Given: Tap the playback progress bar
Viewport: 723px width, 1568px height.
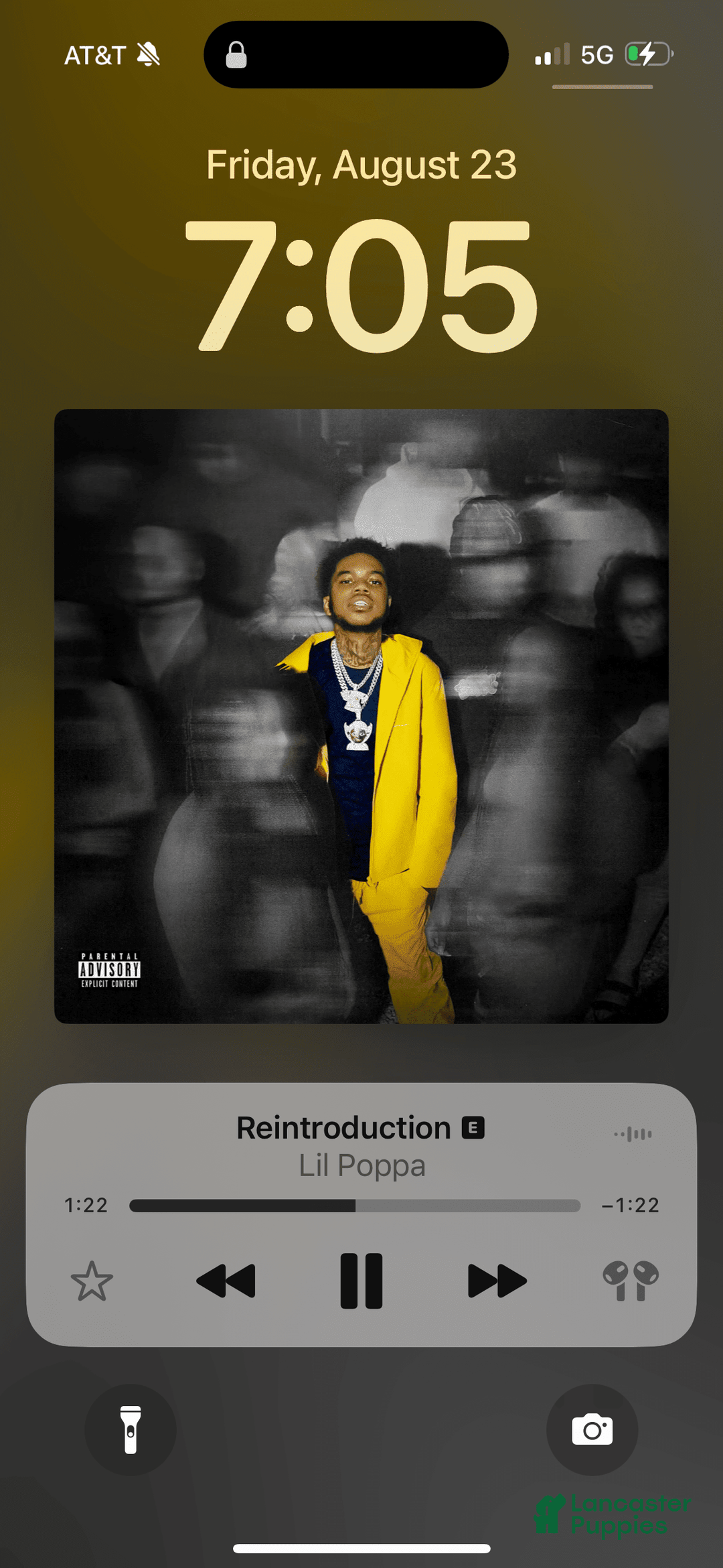Looking at the screenshot, I should pos(355,1206).
